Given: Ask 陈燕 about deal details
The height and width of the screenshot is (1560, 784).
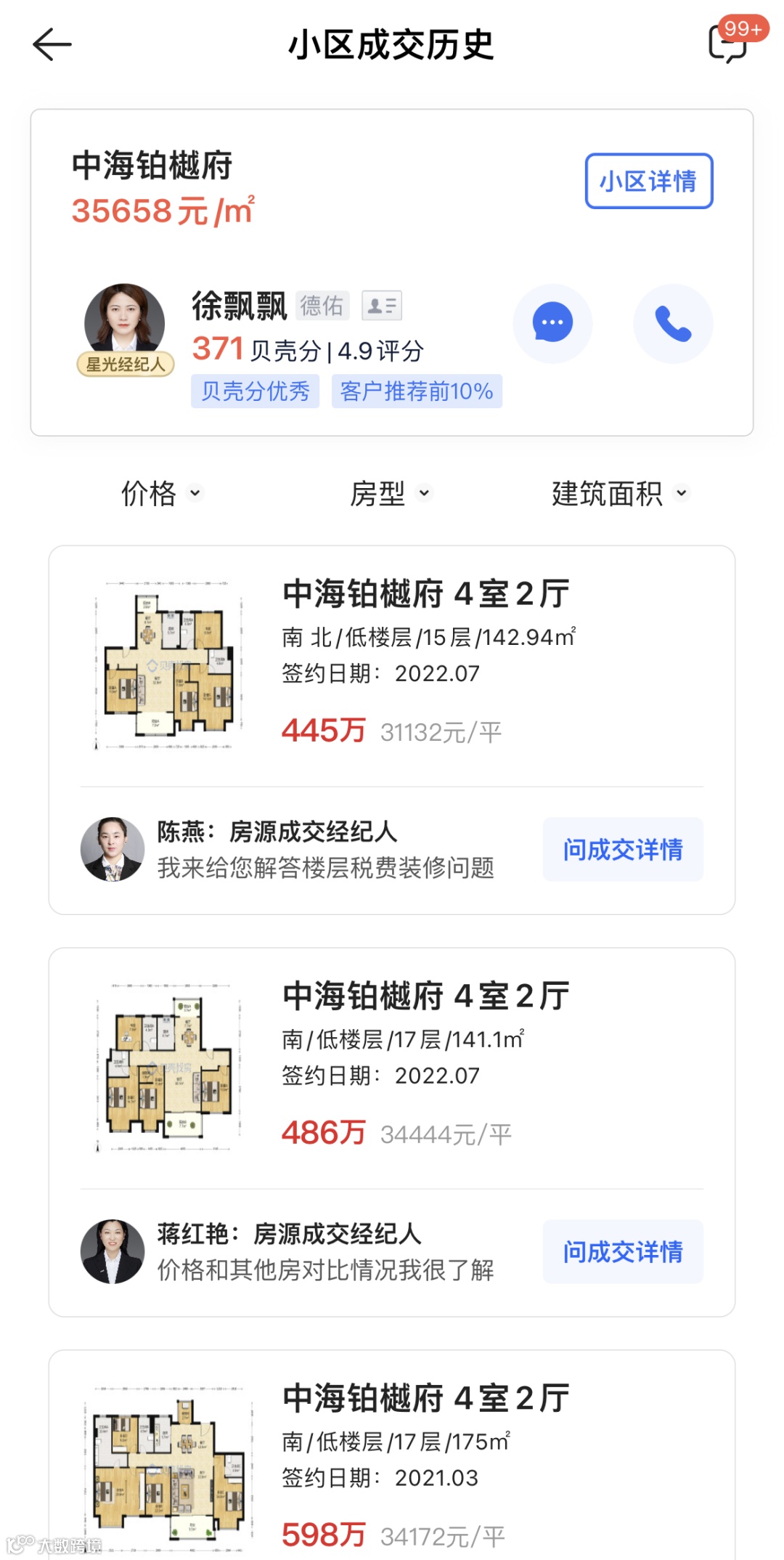Looking at the screenshot, I should click(x=622, y=849).
